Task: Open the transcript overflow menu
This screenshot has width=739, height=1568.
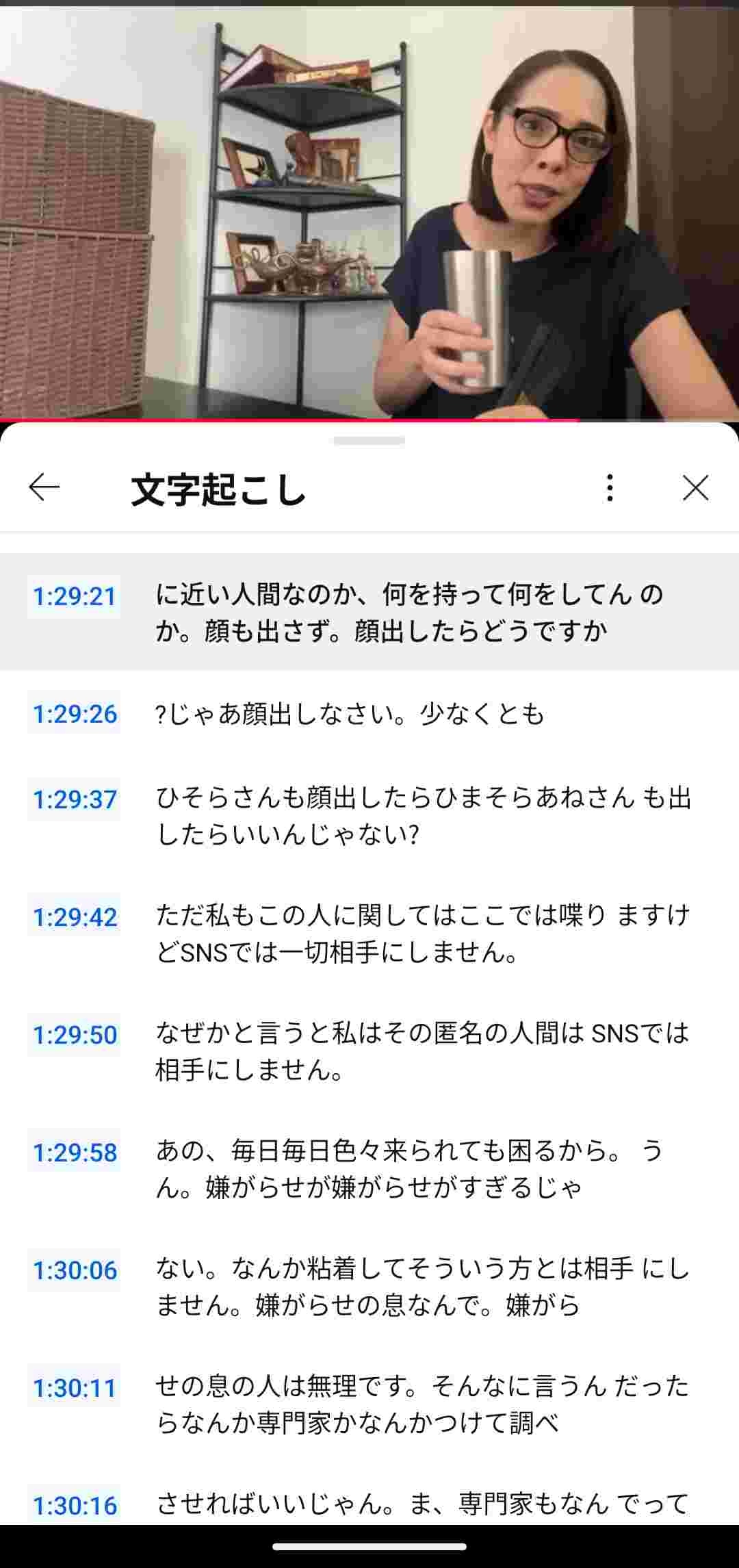Action: tap(610, 488)
